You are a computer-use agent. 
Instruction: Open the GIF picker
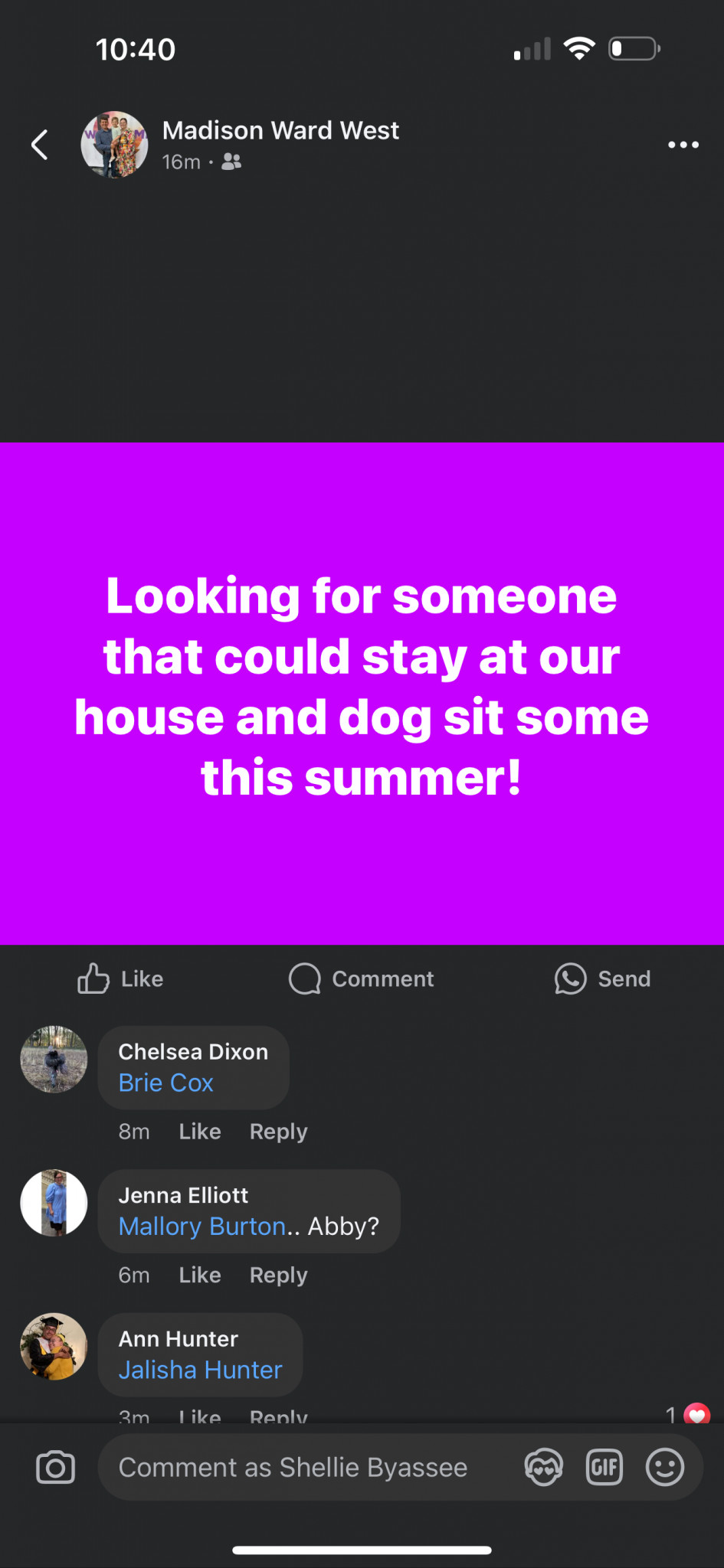click(x=604, y=1467)
